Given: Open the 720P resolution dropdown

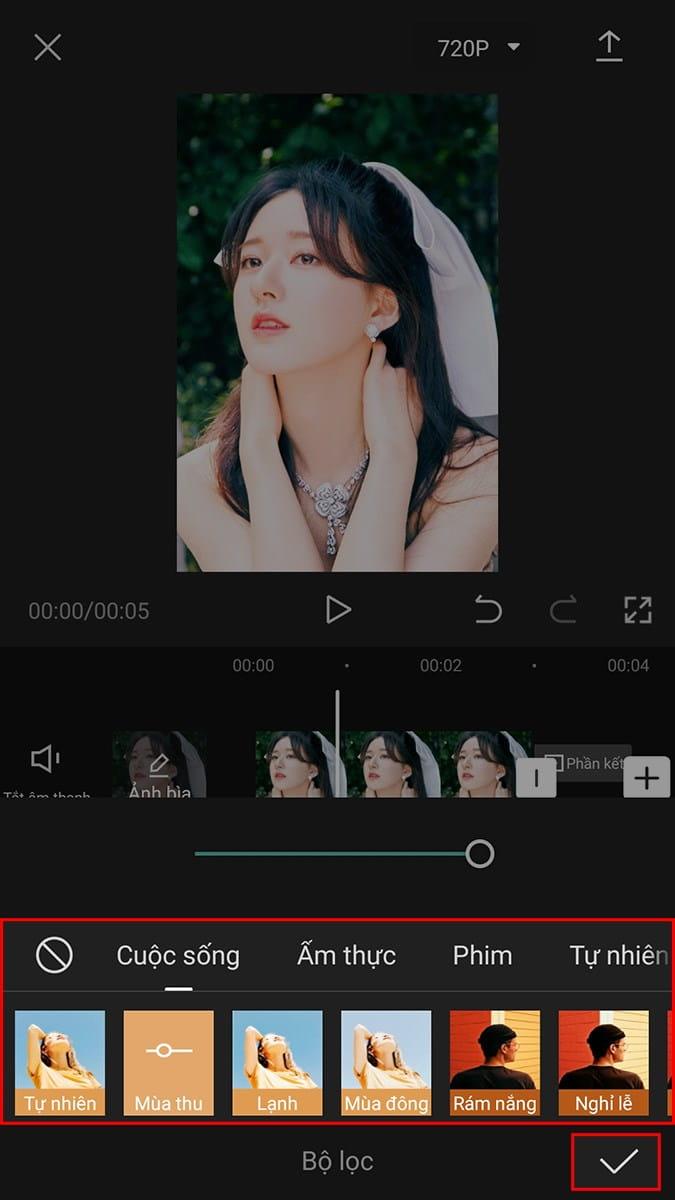Looking at the screenshot, I should coord(479,47).
